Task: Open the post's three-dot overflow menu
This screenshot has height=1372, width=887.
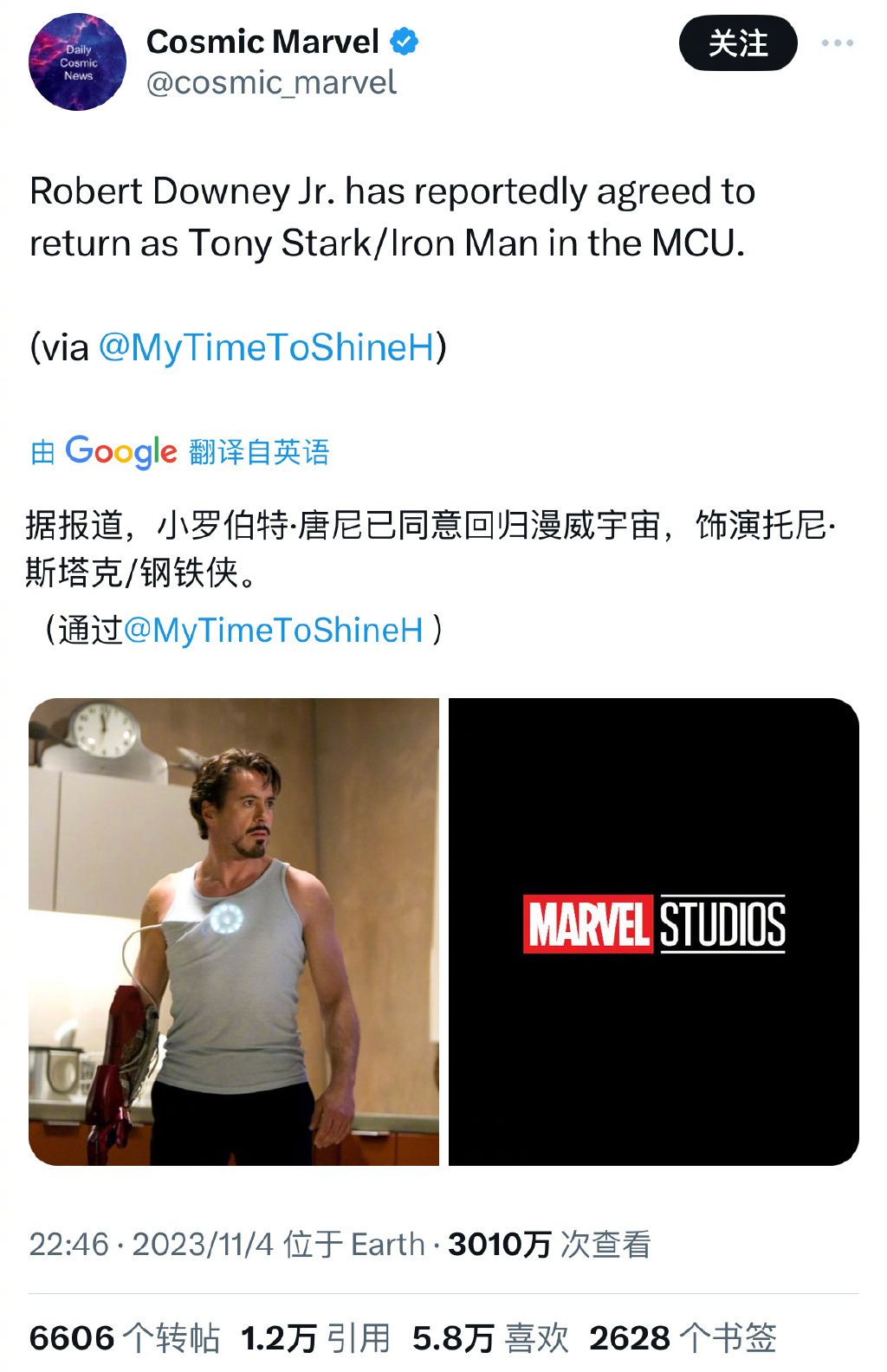Action: click(837, 43)
